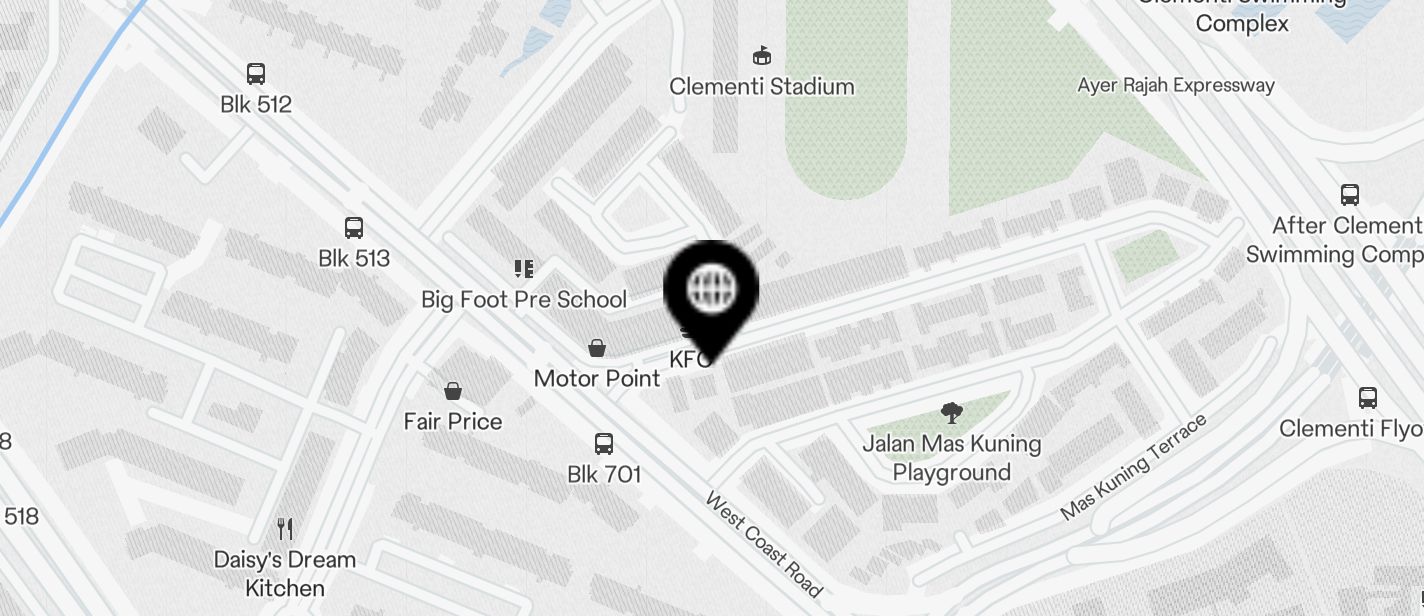The image size is (1424, 616).
Task: Tap the Big Foot Pre School marker
Action: [524, 269]
